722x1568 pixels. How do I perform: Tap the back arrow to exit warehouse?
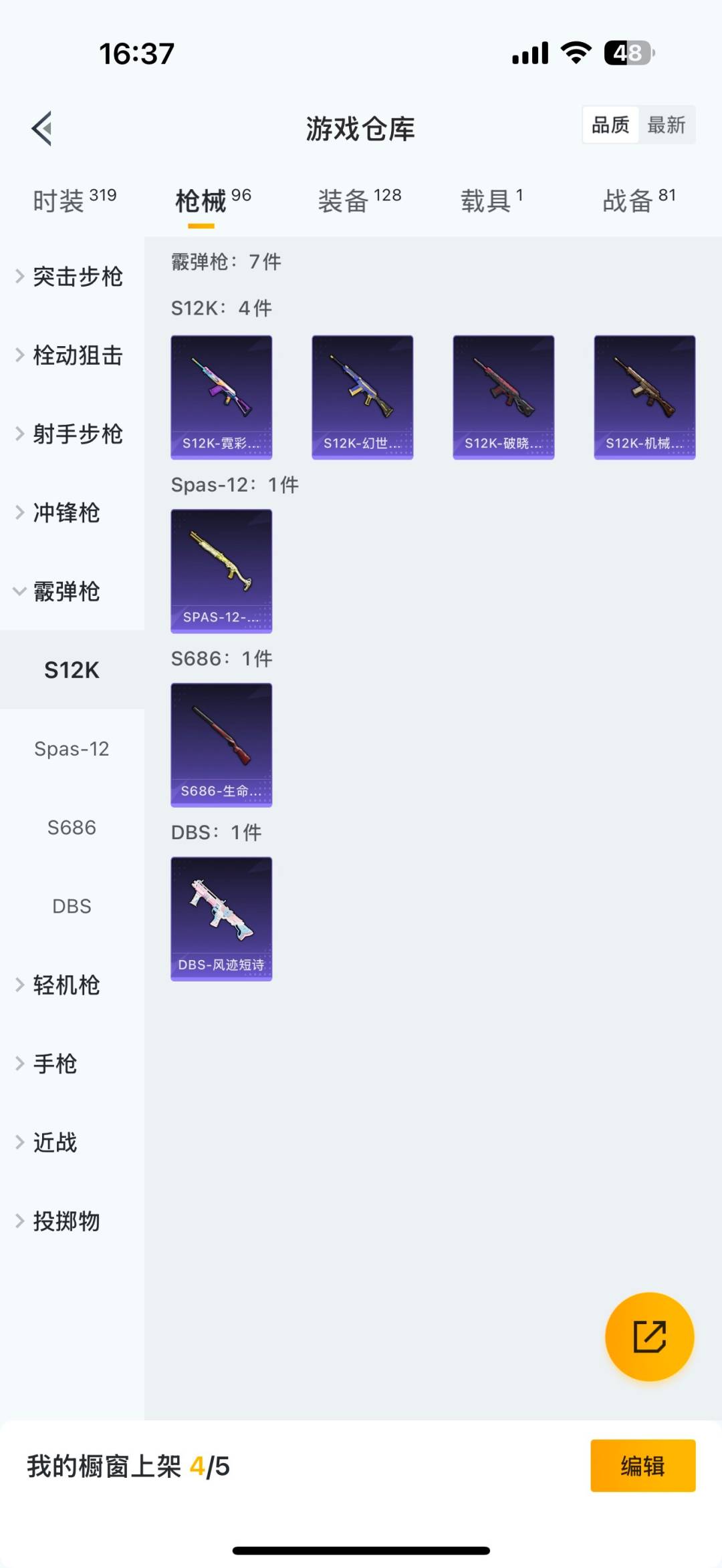42,128
